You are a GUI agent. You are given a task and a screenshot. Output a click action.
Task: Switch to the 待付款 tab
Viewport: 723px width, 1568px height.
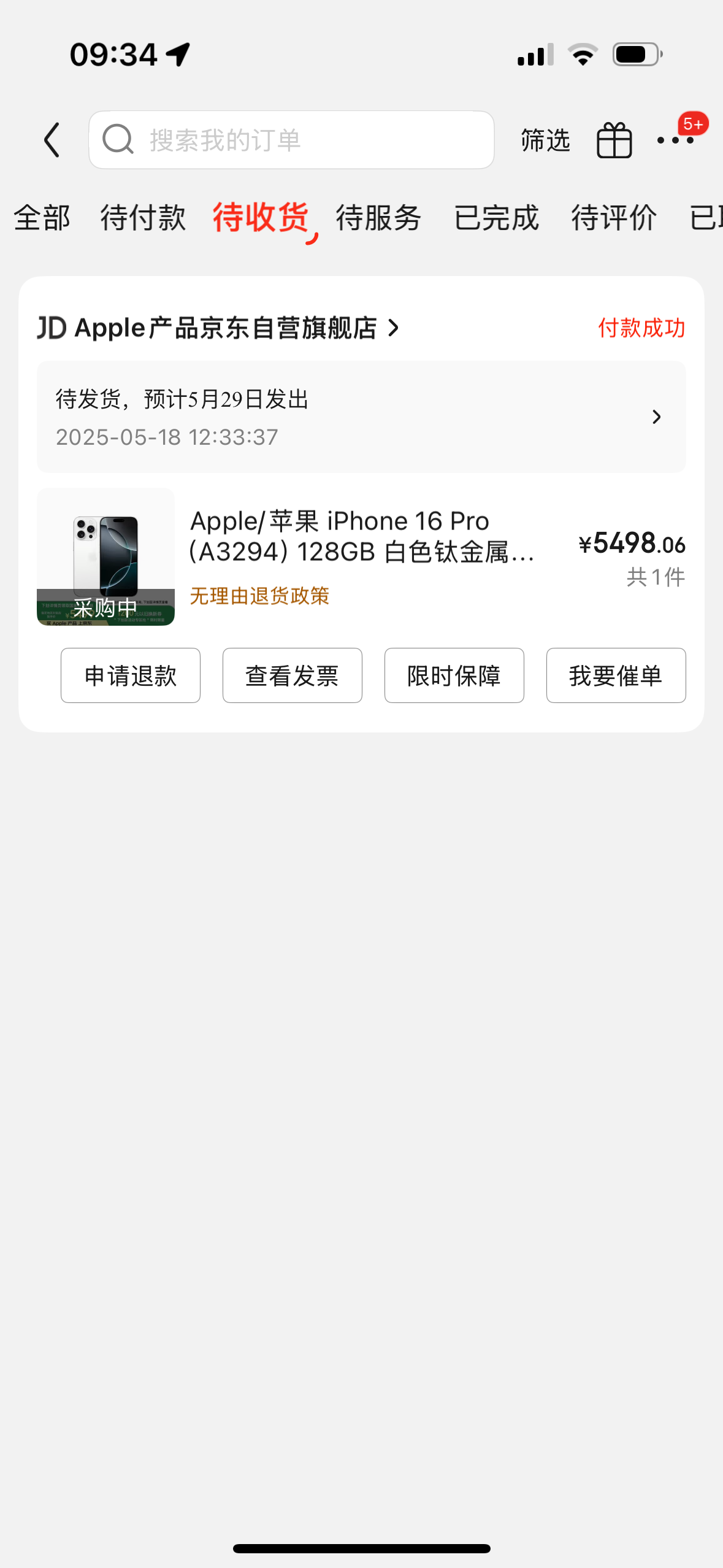pos(143,218)
